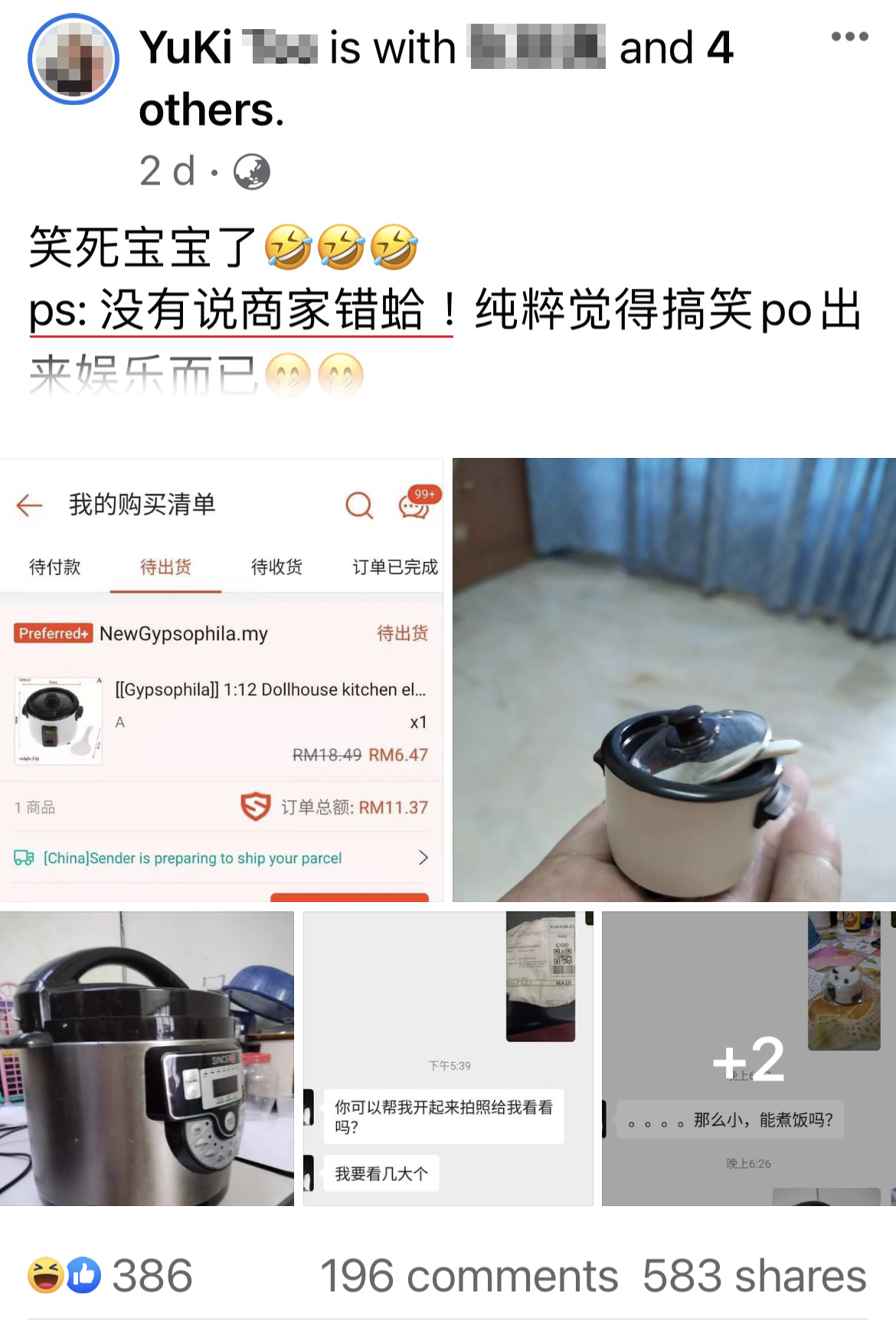See who reacted to this post
Image resolution: width=896 pixels, height=1324 pixels.
click(x=110, y=1275)
